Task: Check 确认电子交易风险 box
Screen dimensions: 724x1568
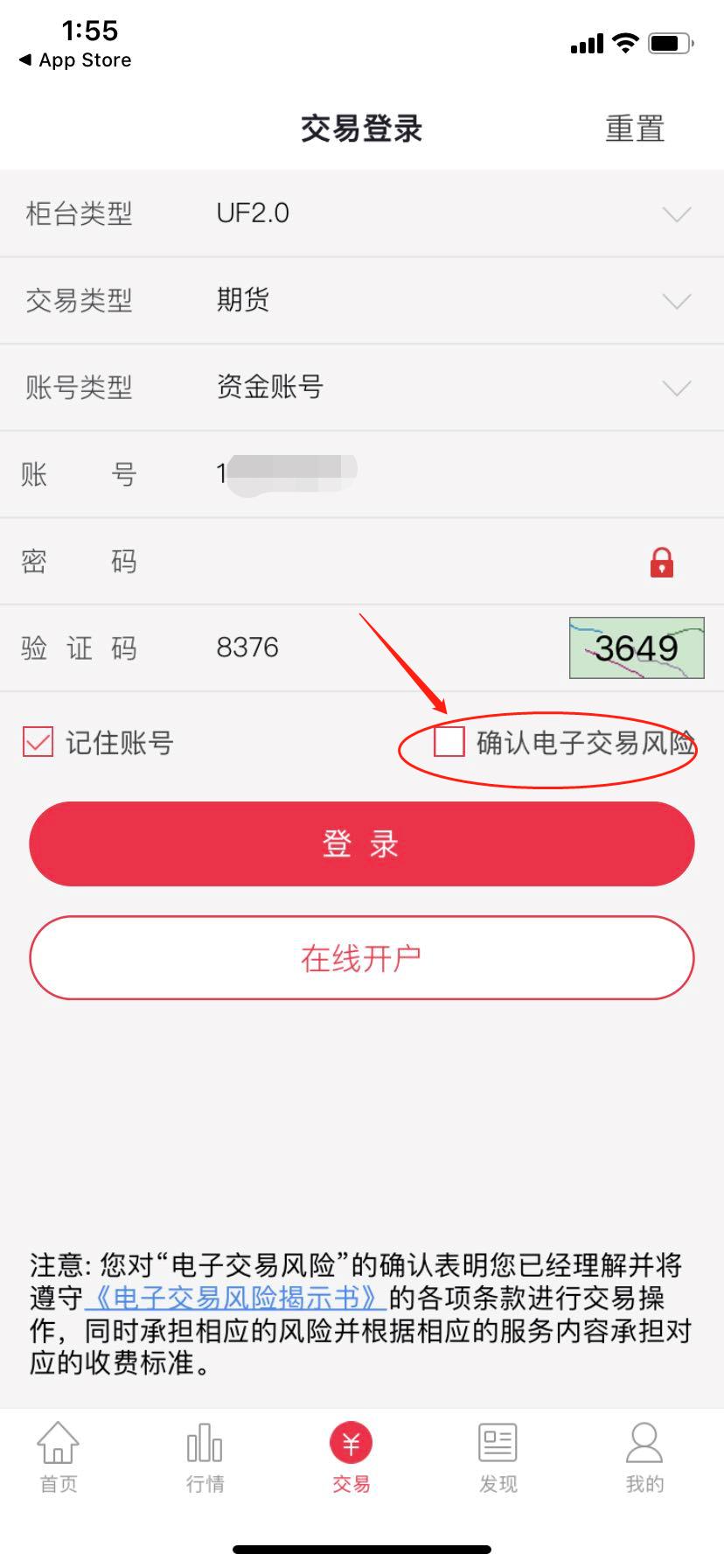Action: pyautogui.click(x=449, y=742)
